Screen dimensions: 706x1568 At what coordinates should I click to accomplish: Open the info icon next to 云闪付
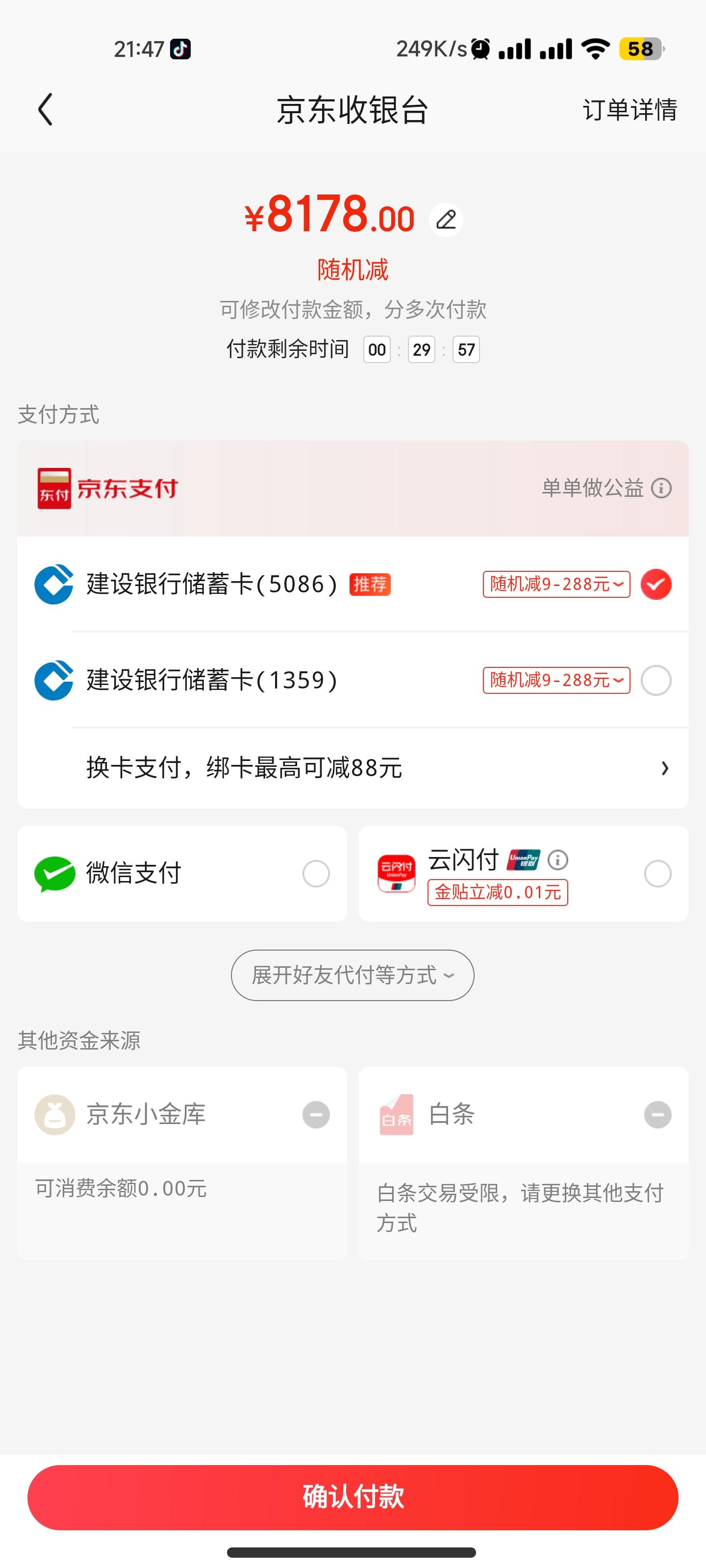click(558, 859)
